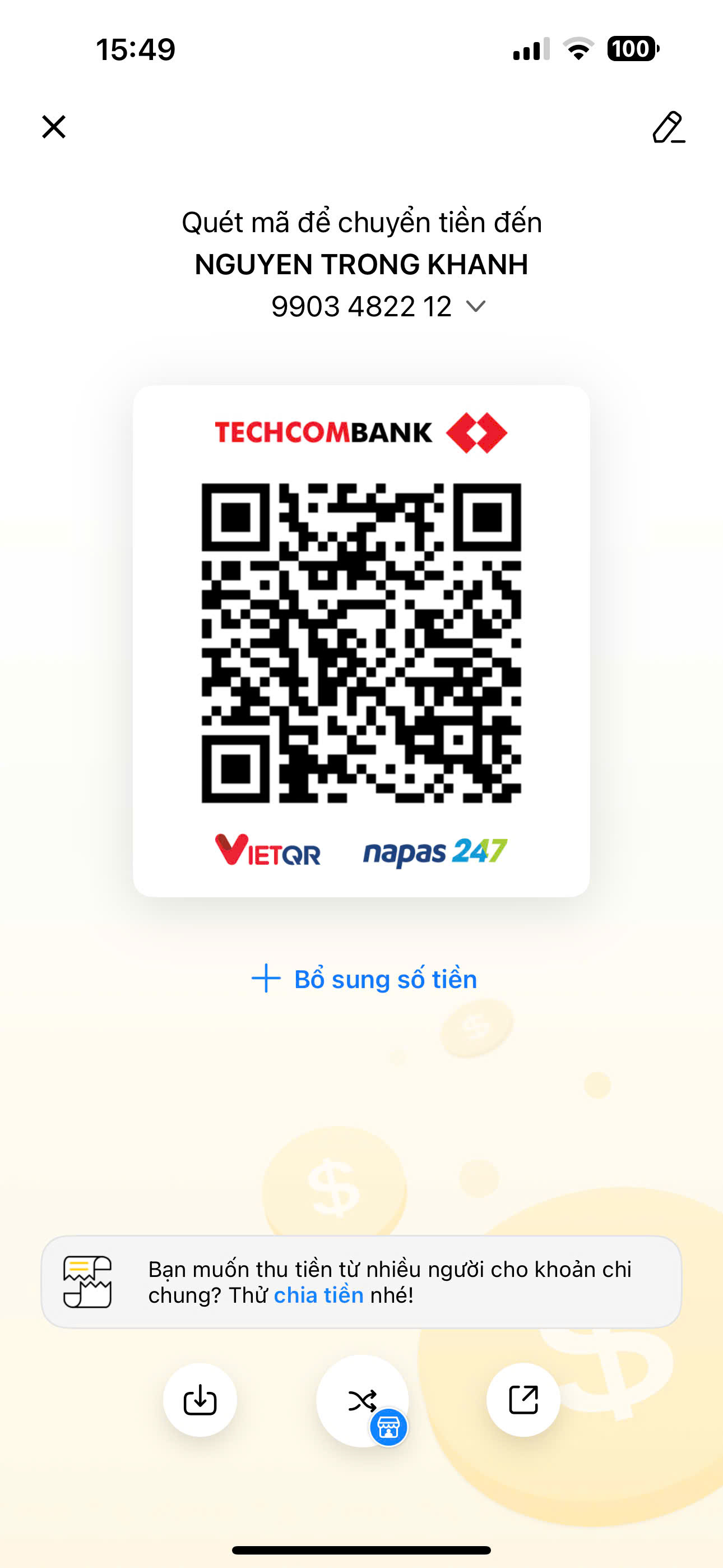This screenshot has width=723, height=1568.
Task: Tap the pencil edit icon
Action: point(668,127)
